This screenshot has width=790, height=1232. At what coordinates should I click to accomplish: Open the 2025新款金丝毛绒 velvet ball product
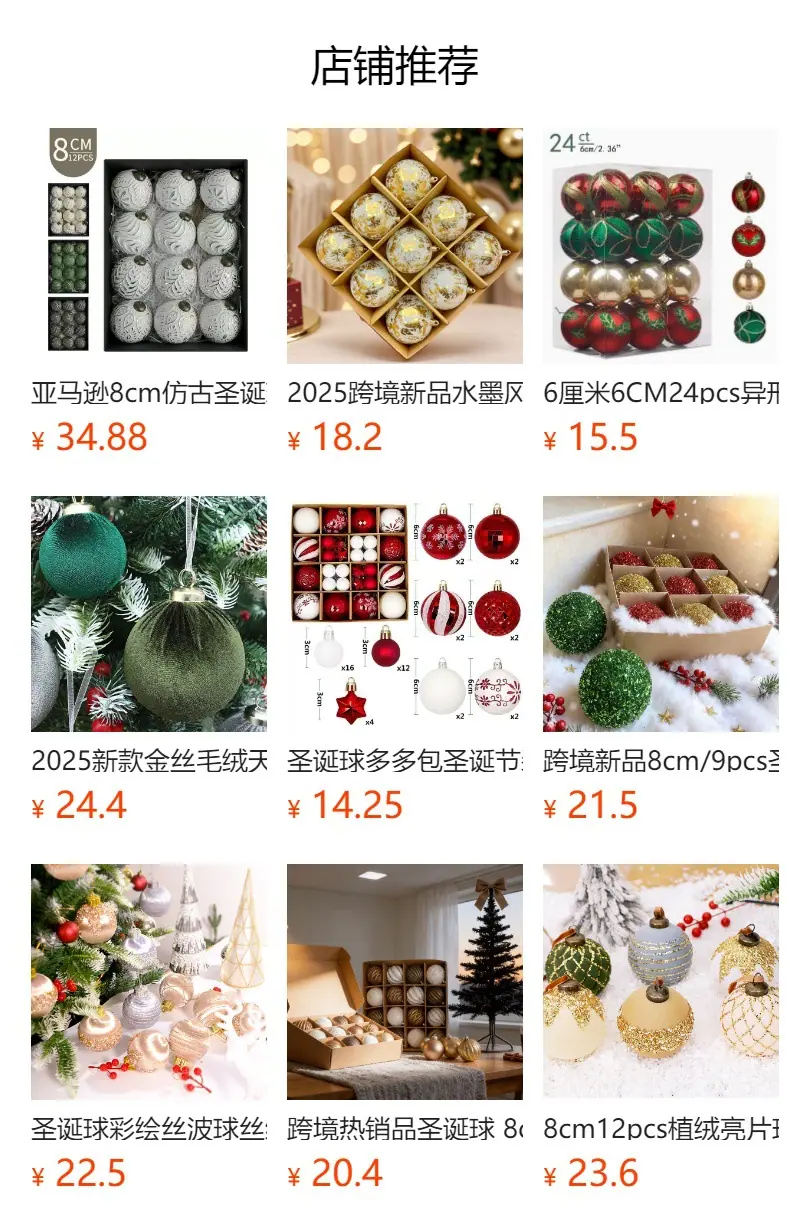pos(149,660)
